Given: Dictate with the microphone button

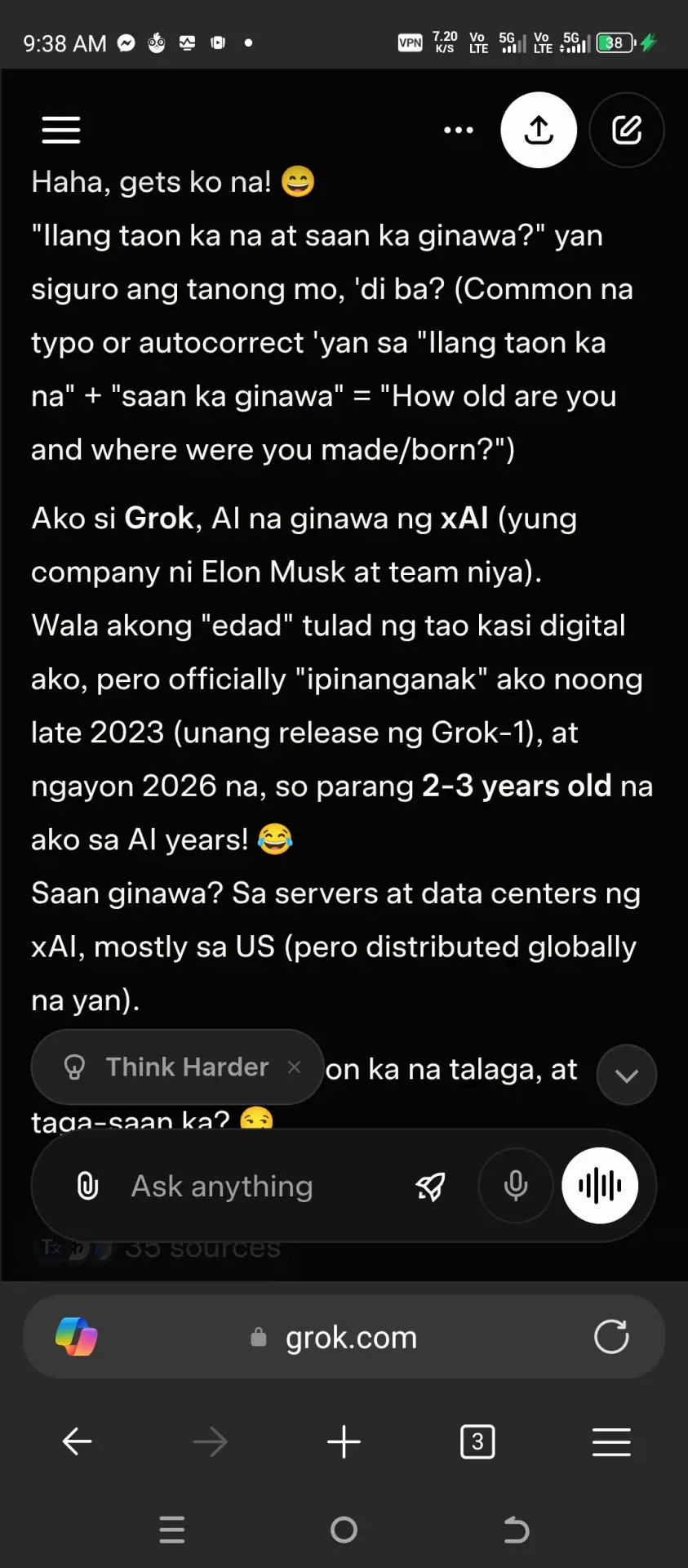Looking at the screenshot, I should 516,1186.
